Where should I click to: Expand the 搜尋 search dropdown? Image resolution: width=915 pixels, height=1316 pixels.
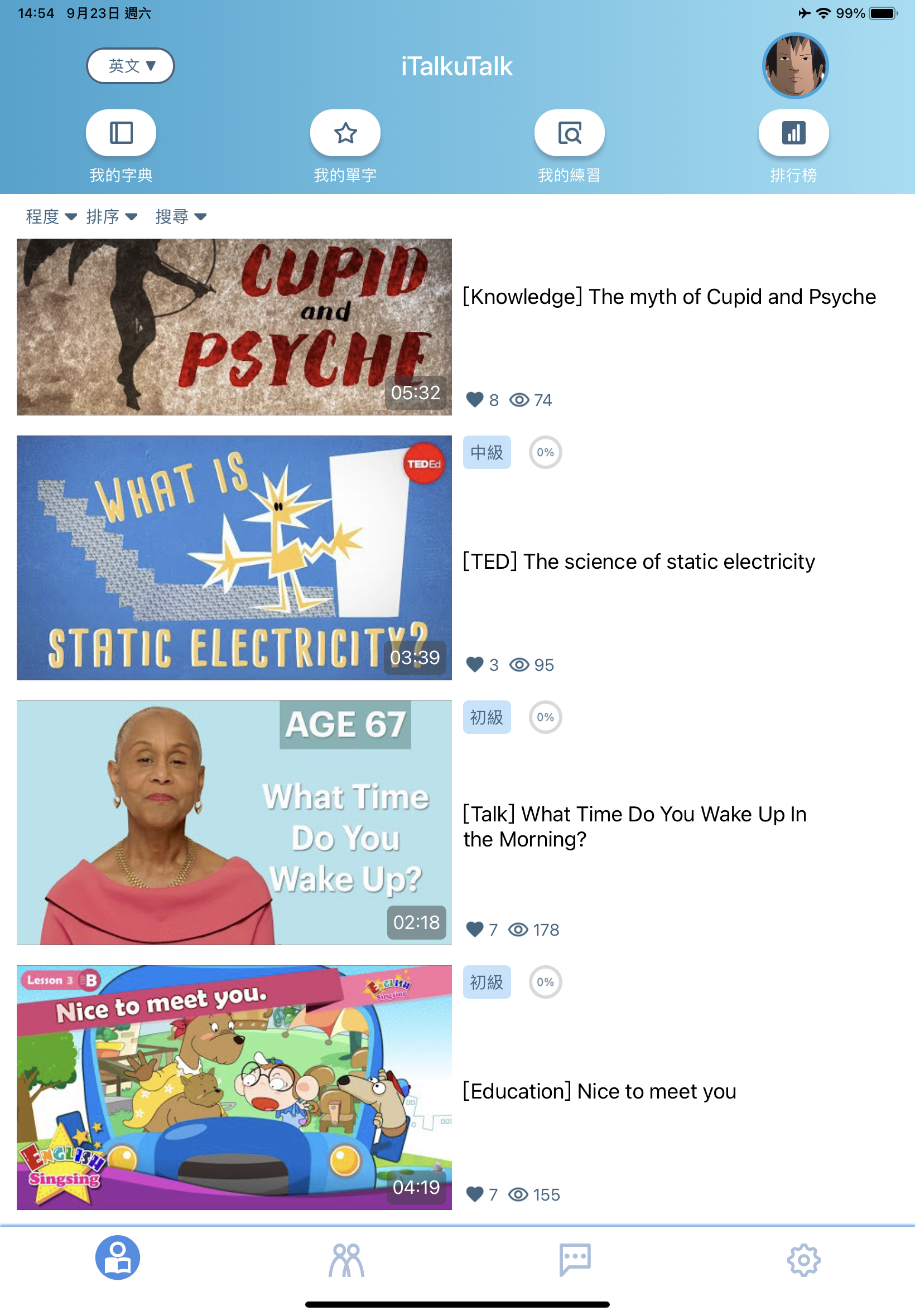pyautogui.click(x=181, y=216)
